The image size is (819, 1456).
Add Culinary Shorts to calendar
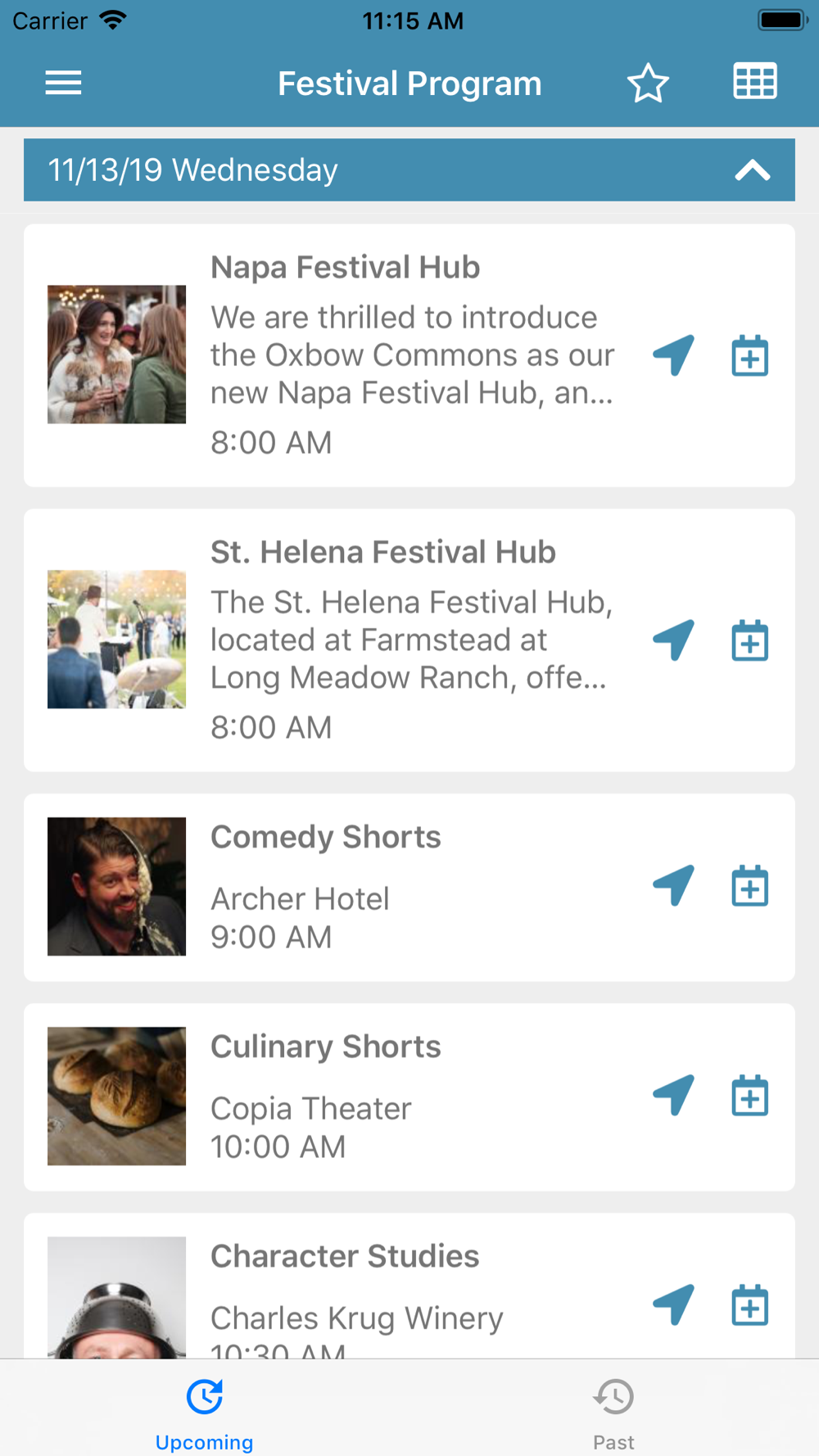(749, 1096)
